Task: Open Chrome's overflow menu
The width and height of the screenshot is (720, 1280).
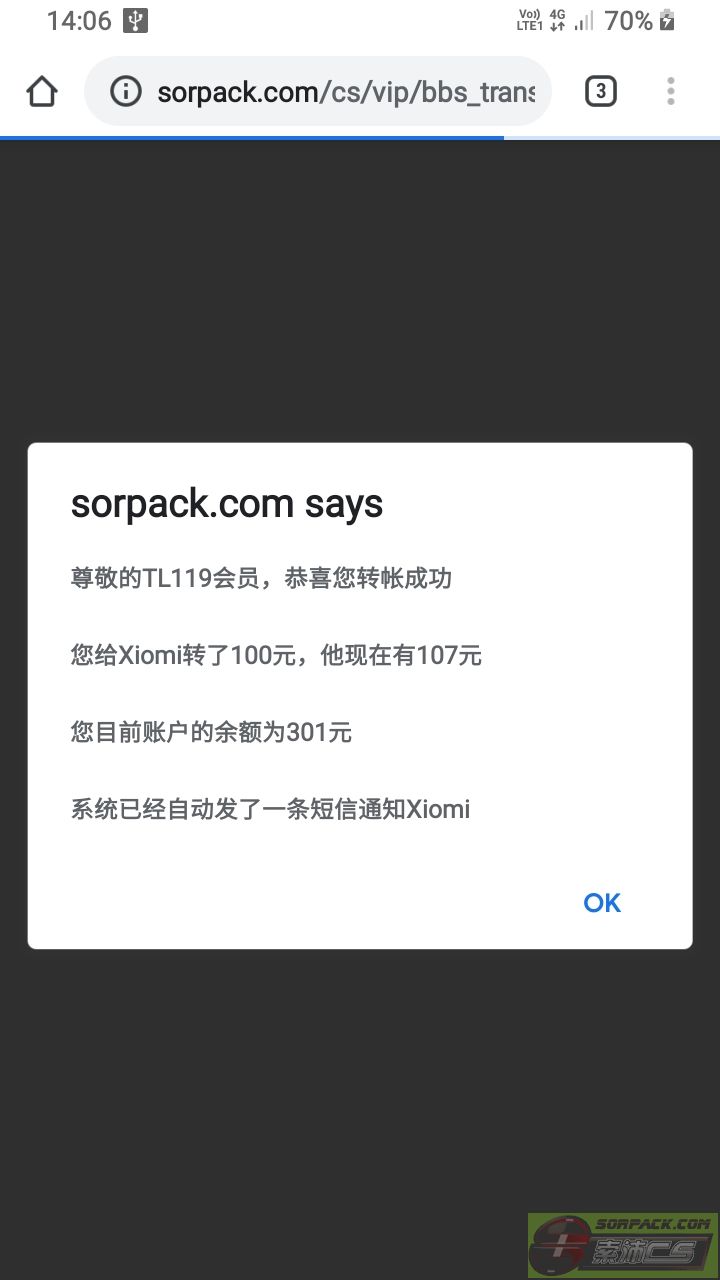Action: click(x=671, y=92)
